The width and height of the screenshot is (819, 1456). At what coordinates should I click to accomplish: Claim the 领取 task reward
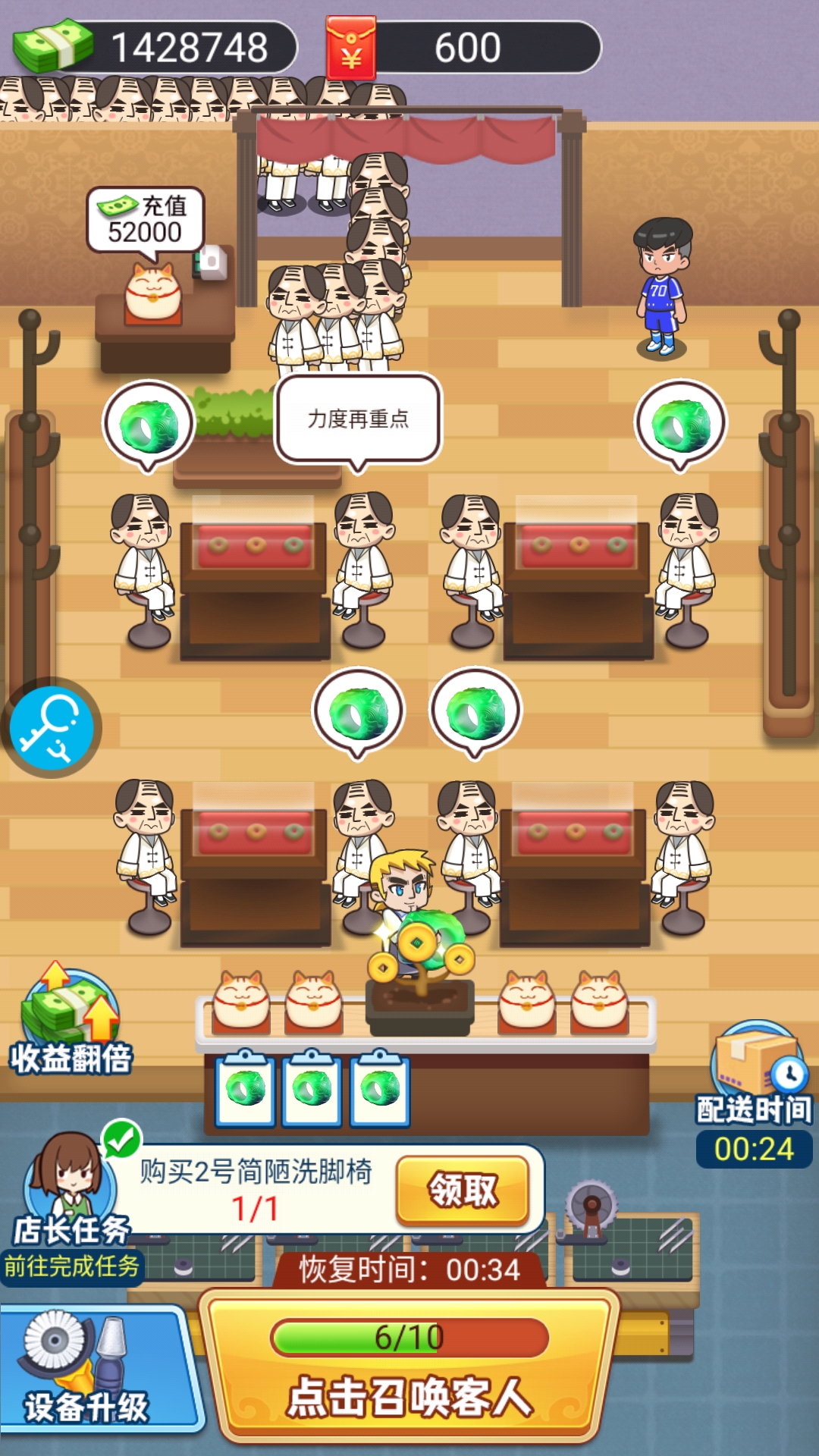click(463, 1191)
